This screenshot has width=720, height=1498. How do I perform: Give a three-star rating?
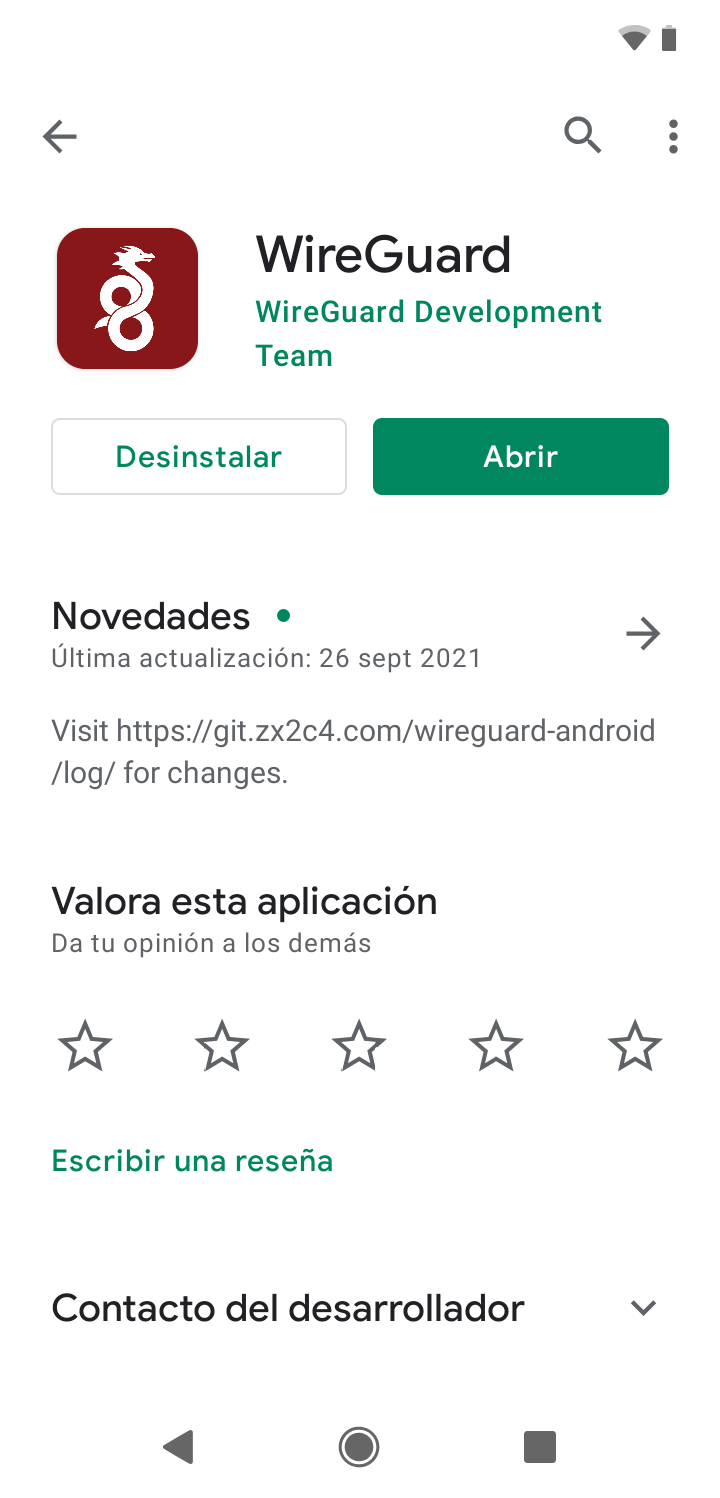click(x=359, y=1047)
